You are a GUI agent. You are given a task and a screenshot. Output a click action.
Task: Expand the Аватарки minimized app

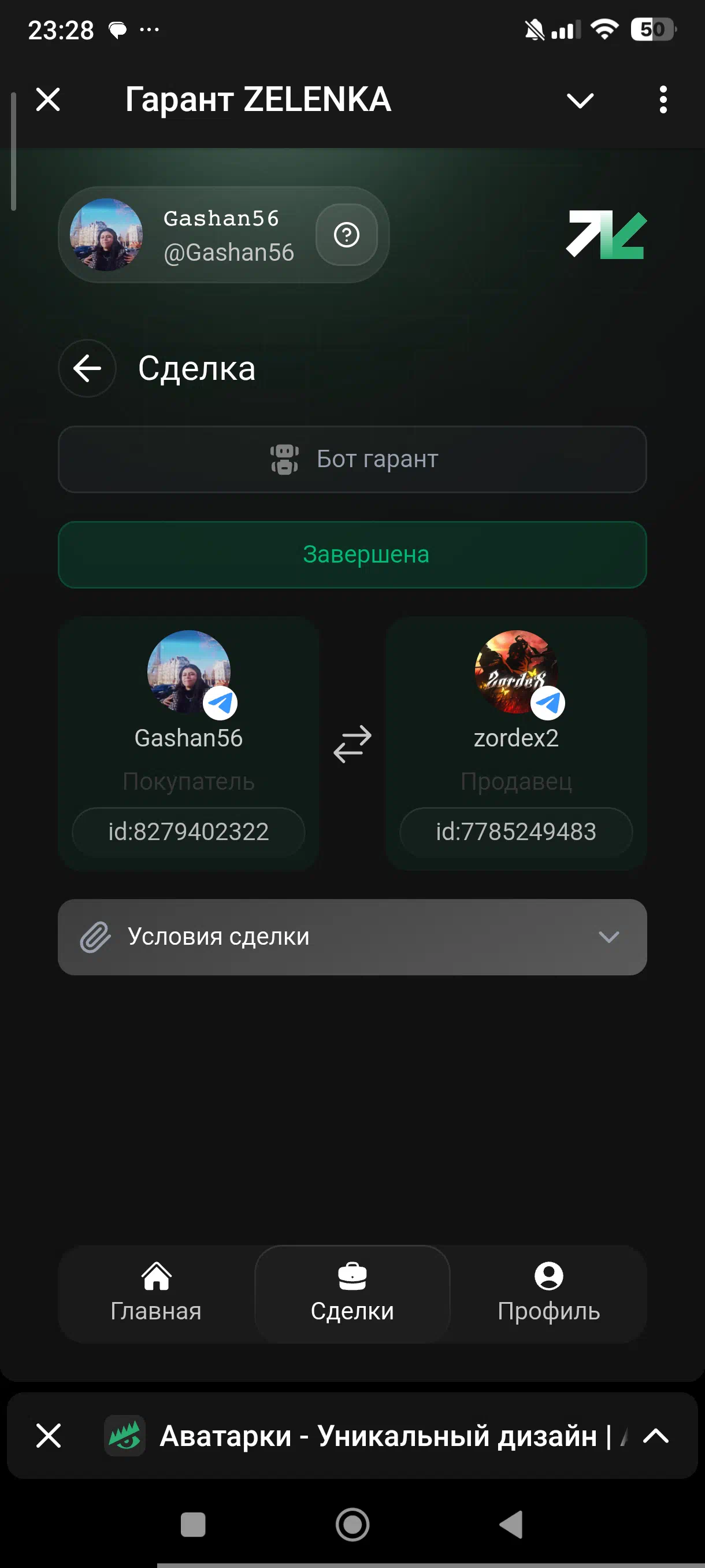click(655, 1436)
